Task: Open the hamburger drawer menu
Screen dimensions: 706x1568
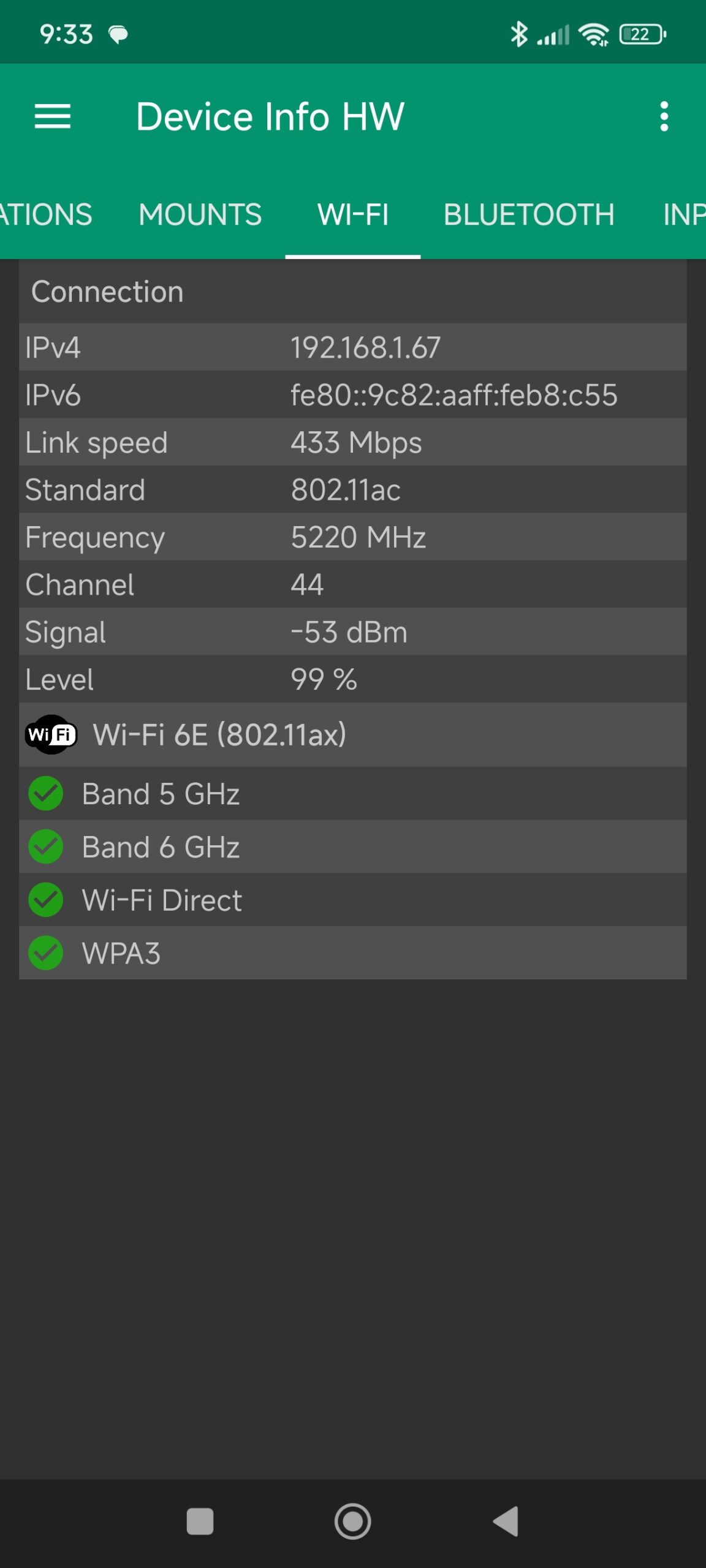Action: pos(53,116)
